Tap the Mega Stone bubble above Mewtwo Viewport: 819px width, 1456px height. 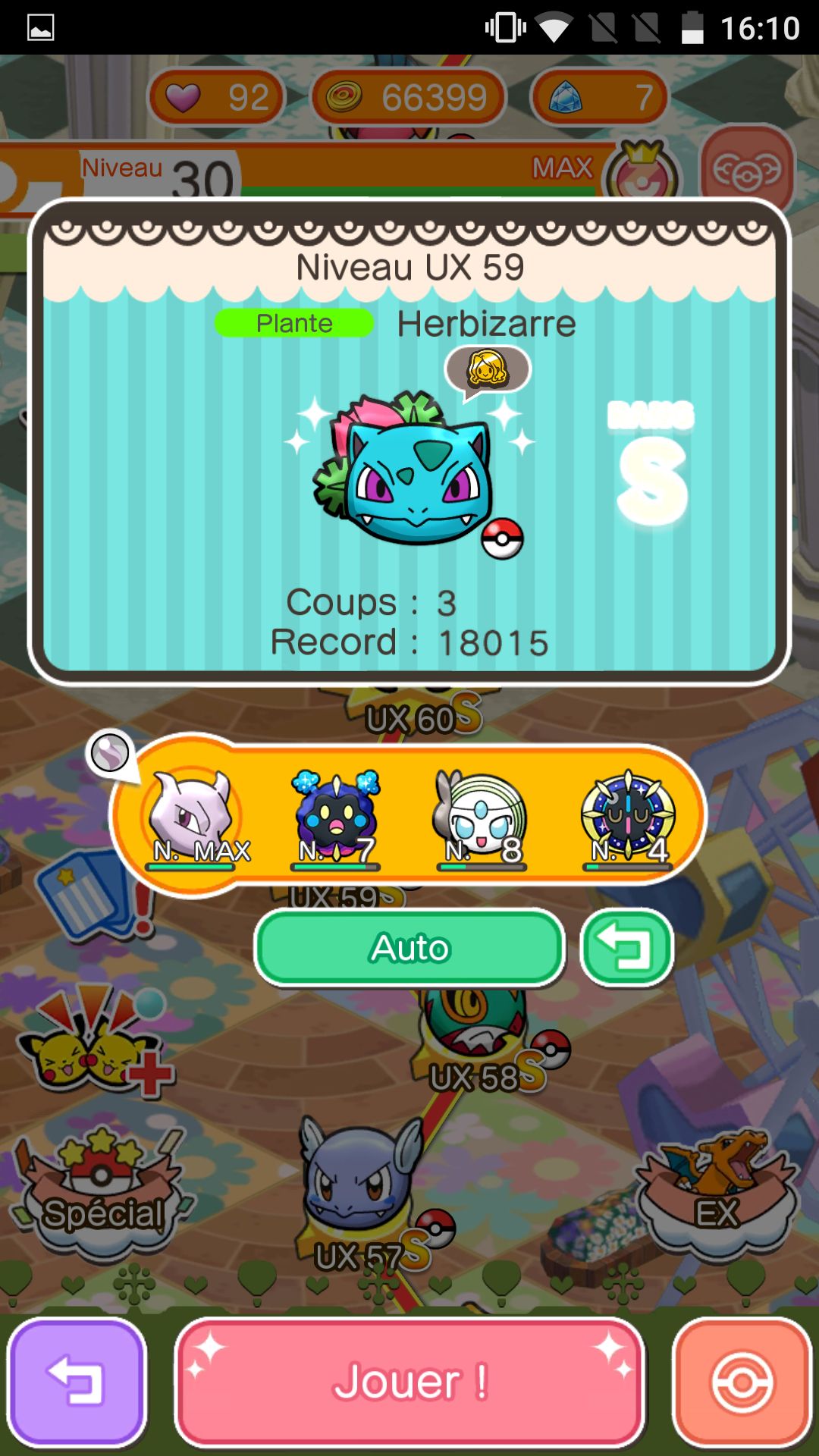coord(110,754)
